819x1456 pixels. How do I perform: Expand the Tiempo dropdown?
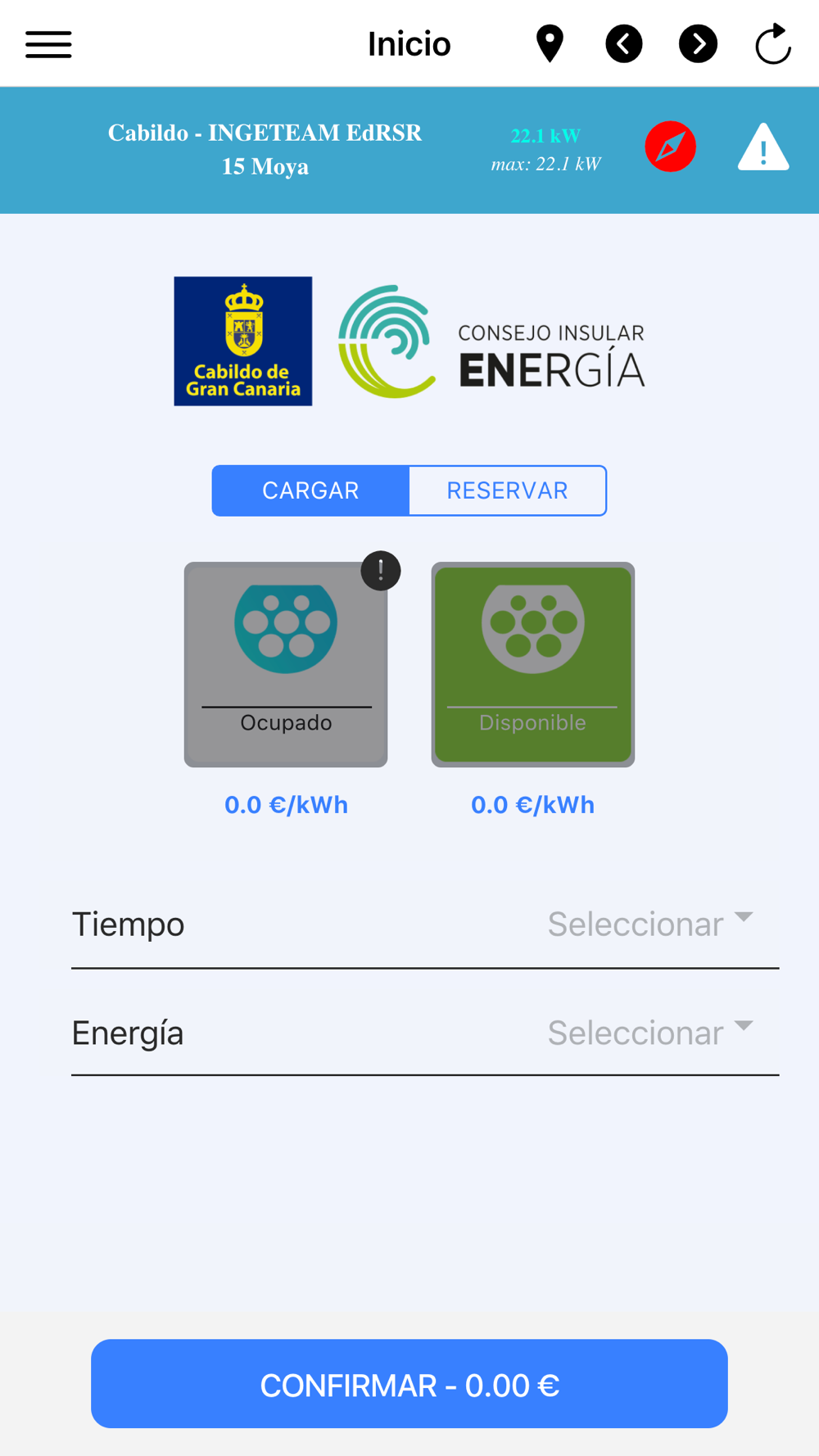(x=425, y=925)
